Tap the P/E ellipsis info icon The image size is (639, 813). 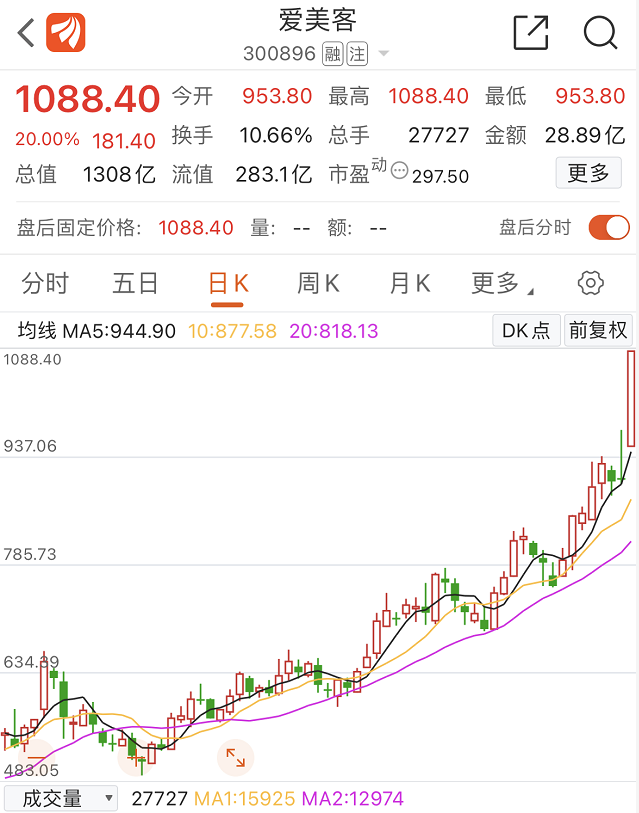point(400,172)
